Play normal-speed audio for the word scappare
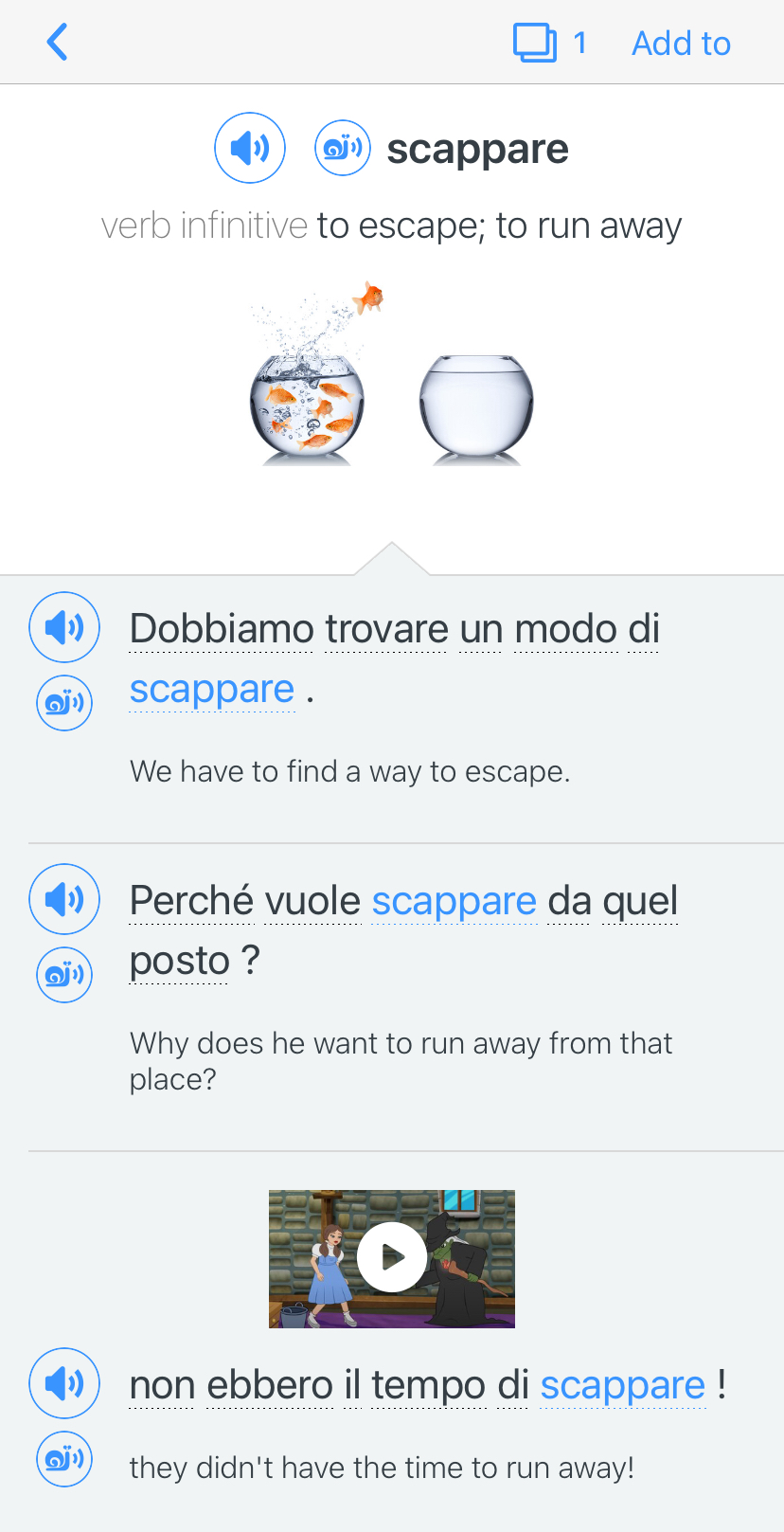 click(x=250, y=148)
